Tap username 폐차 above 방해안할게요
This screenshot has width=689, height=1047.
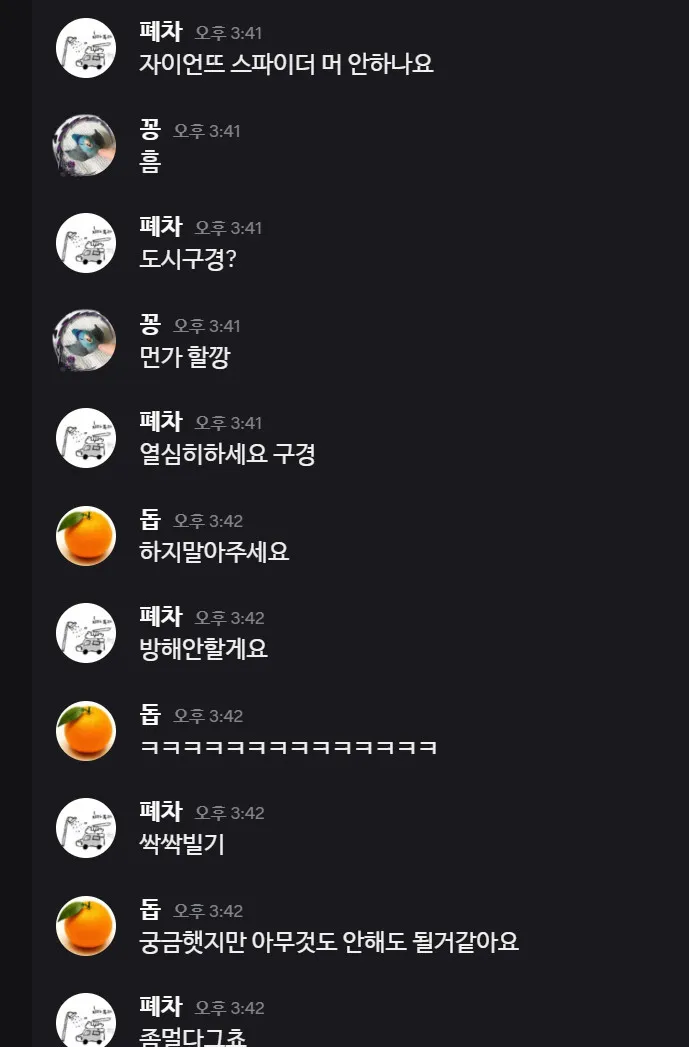tap(160, 617)
